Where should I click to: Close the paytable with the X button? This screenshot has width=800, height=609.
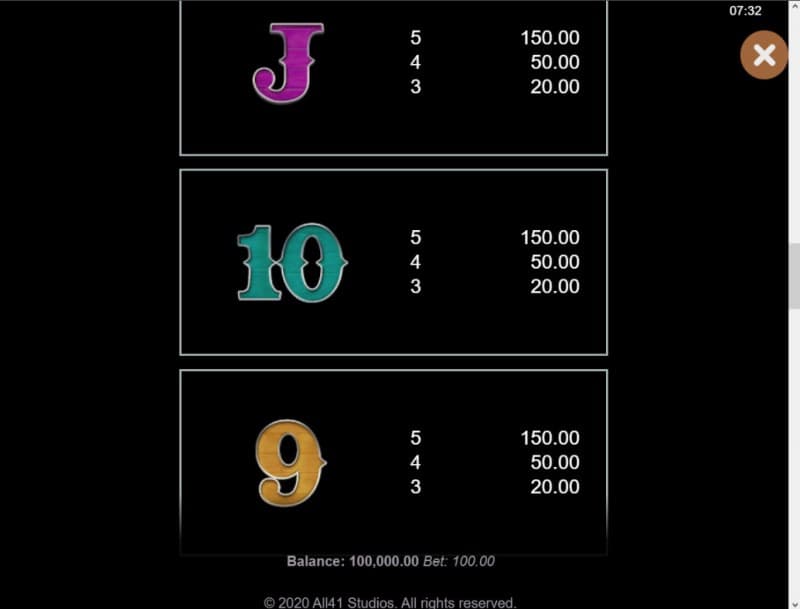pyautogui.click(x=764, y=55)
